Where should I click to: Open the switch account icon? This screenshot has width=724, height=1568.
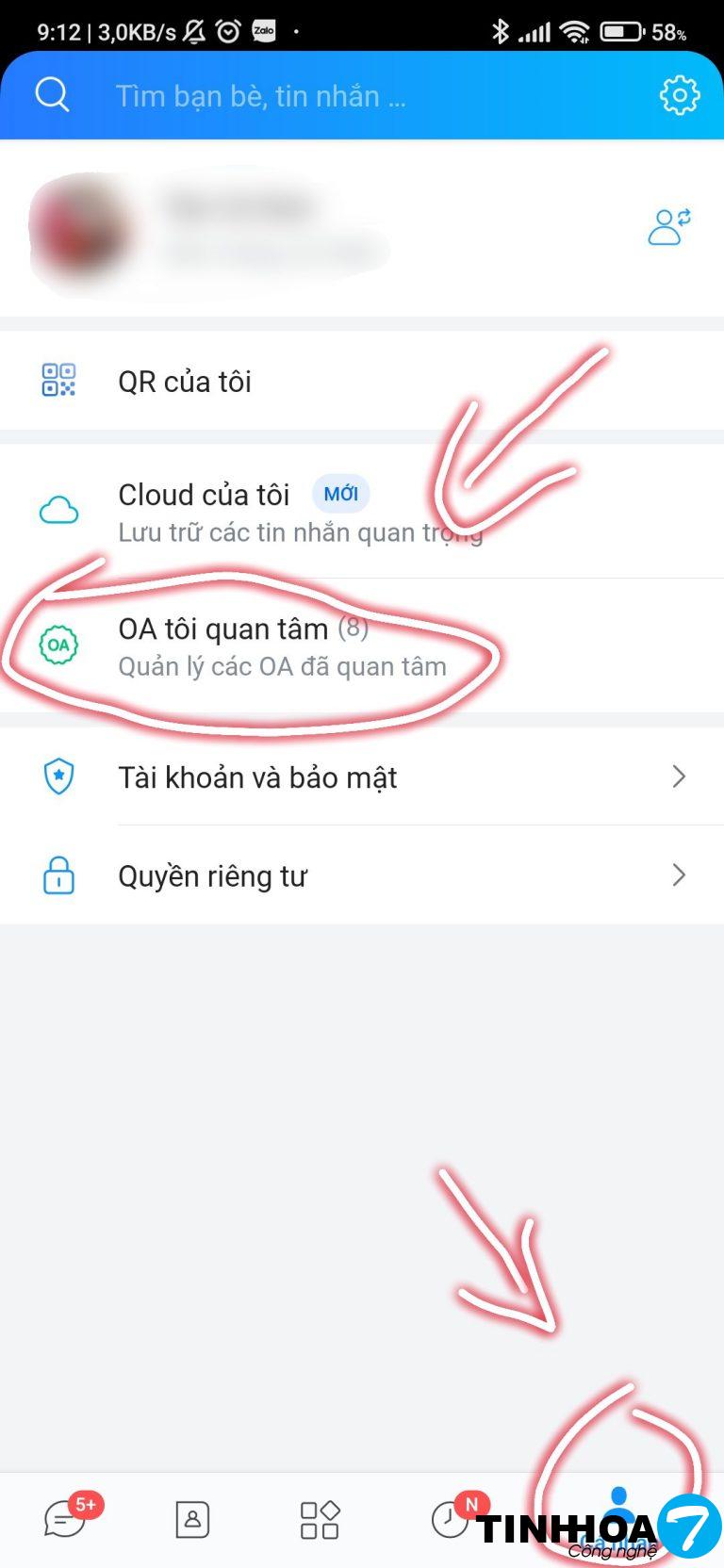point(669,227)
